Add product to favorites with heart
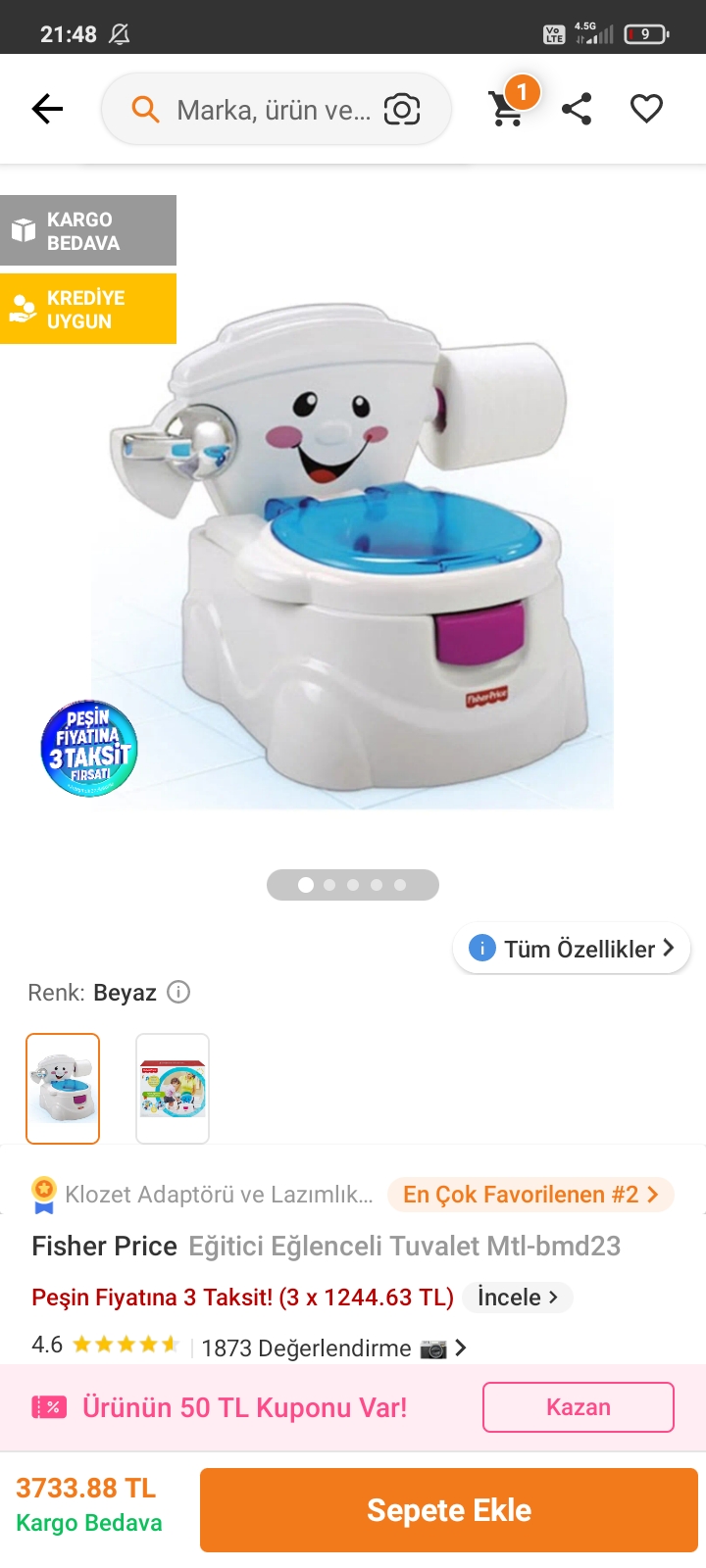 (646, 109)
